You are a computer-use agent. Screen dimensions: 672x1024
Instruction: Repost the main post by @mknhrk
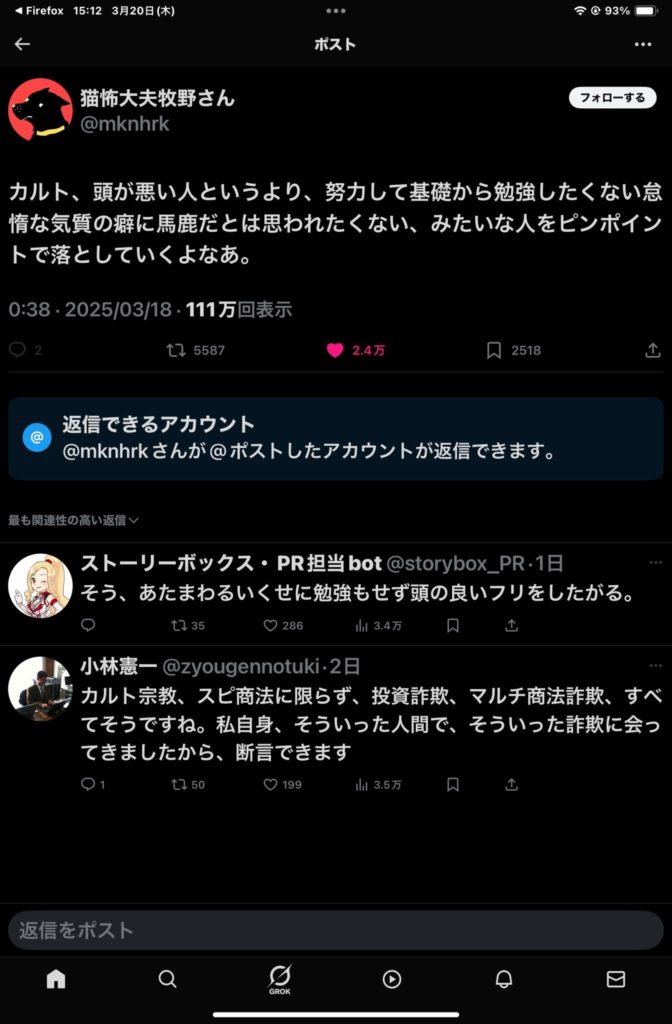click(x=176, y=350)
